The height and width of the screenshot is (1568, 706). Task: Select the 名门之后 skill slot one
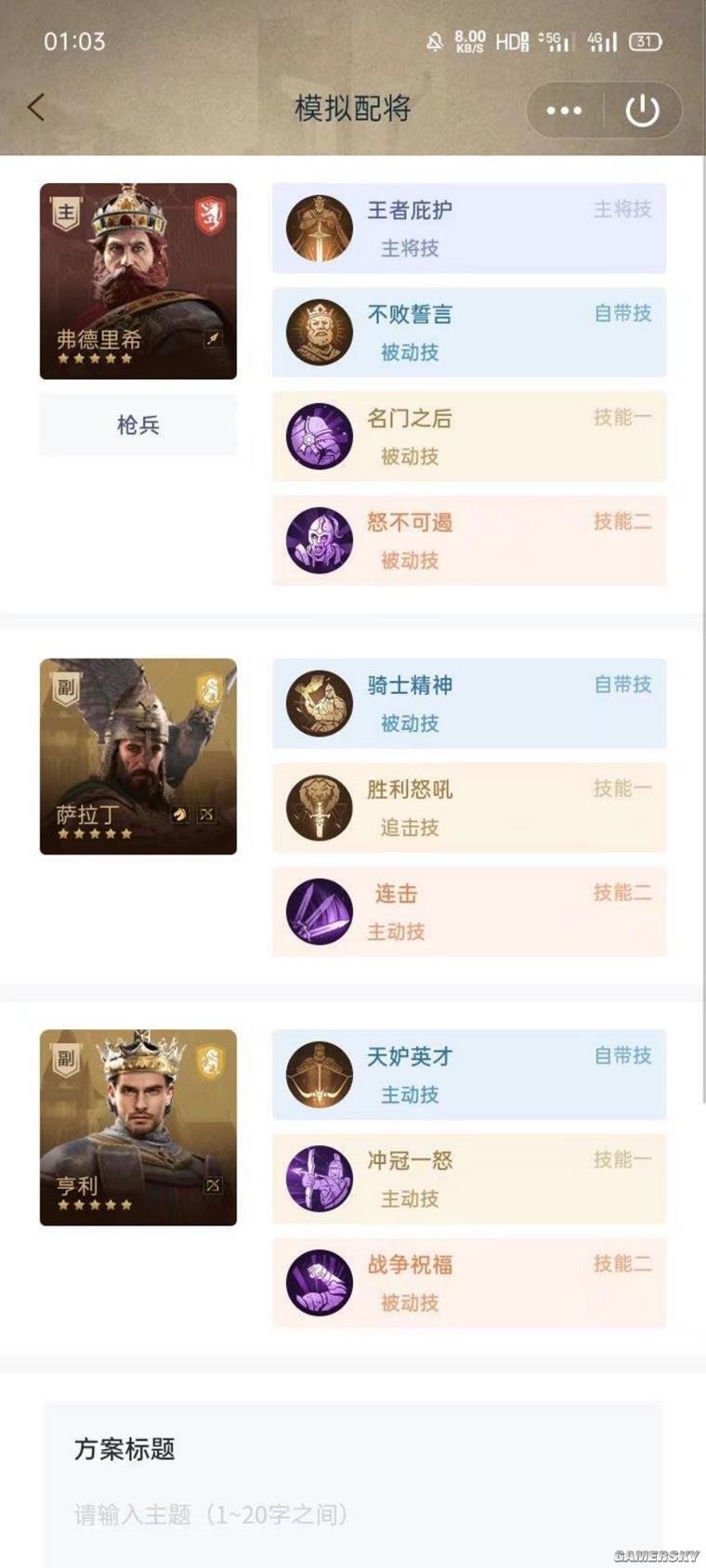coord(468,437)
